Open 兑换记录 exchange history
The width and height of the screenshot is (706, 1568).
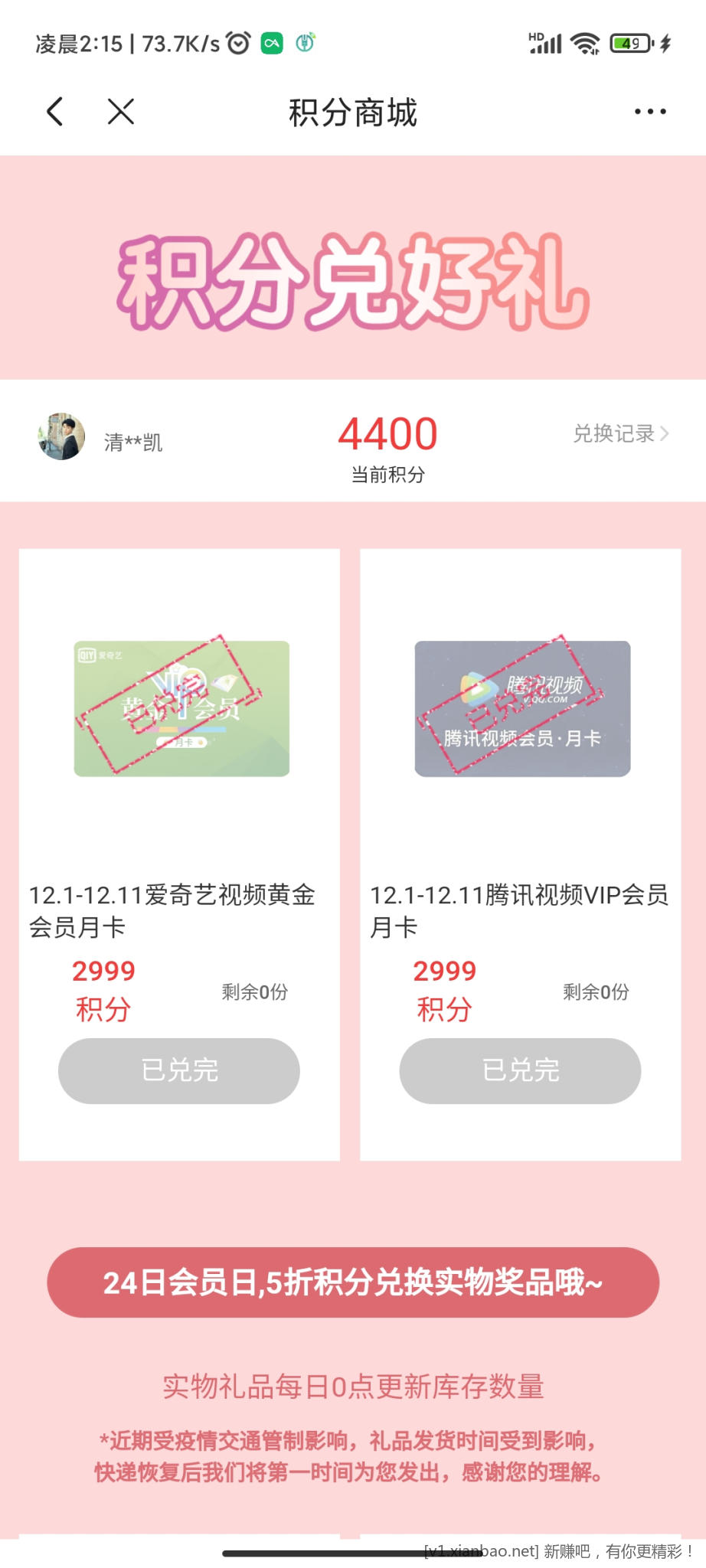click(620, 434)
